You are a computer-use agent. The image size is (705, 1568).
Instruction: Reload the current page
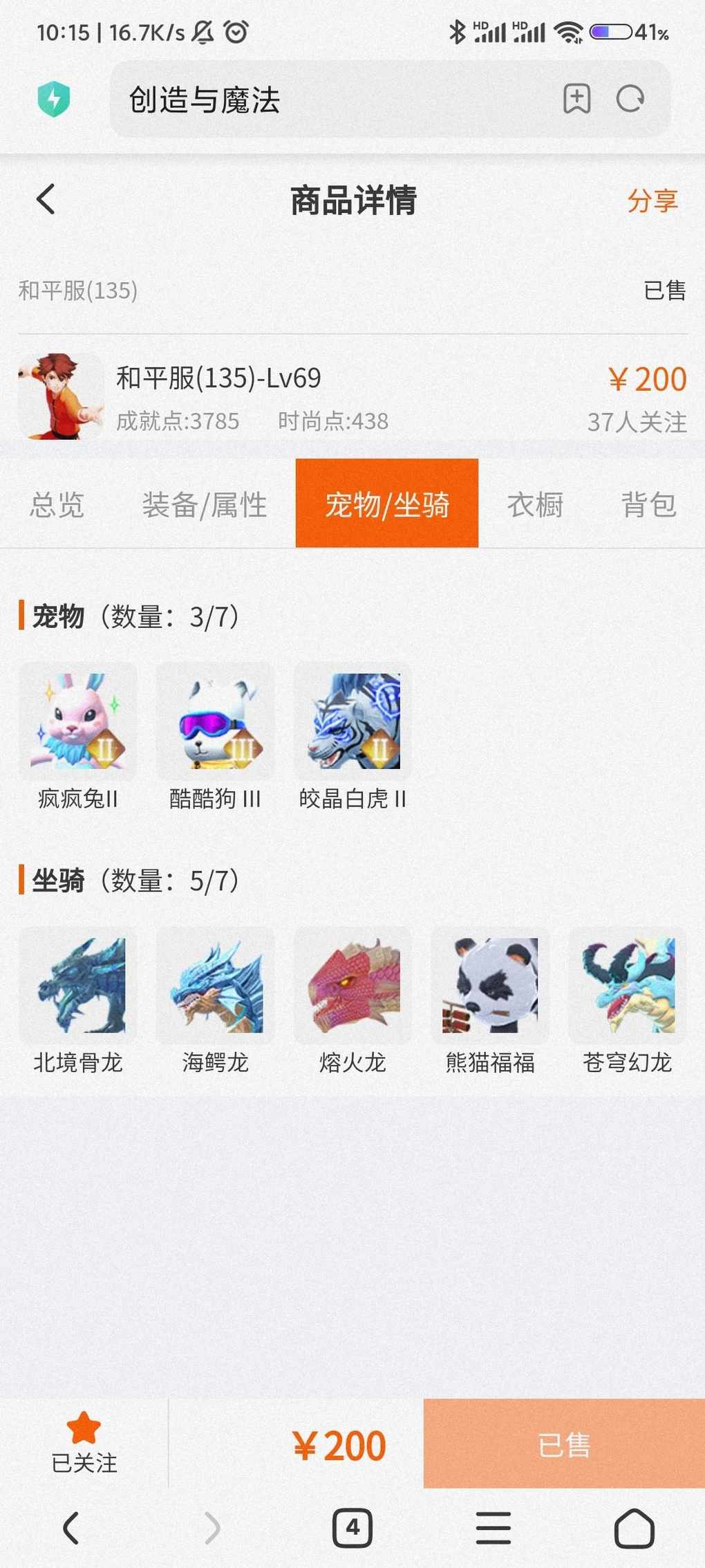tap(630, 99)
